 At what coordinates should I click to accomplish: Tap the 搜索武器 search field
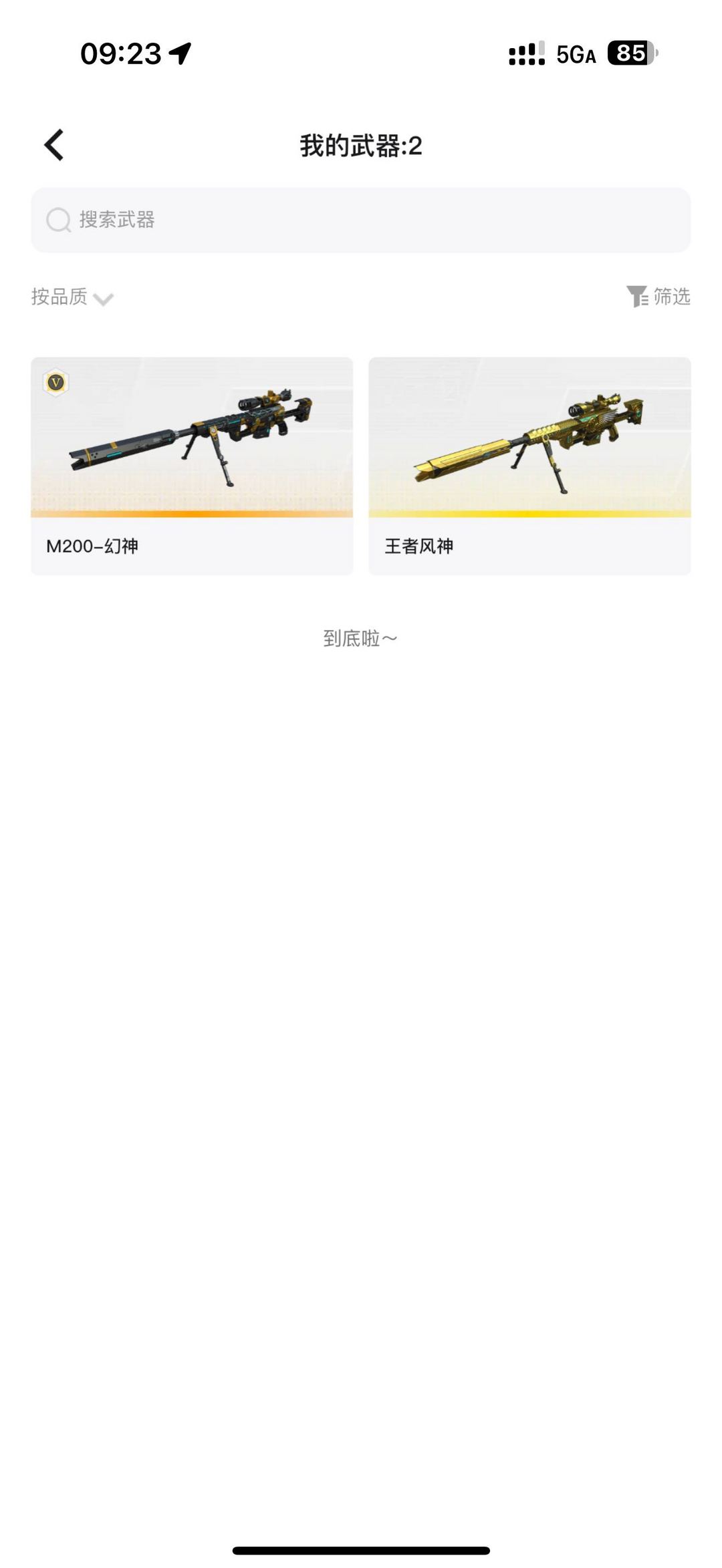[361, 220]
